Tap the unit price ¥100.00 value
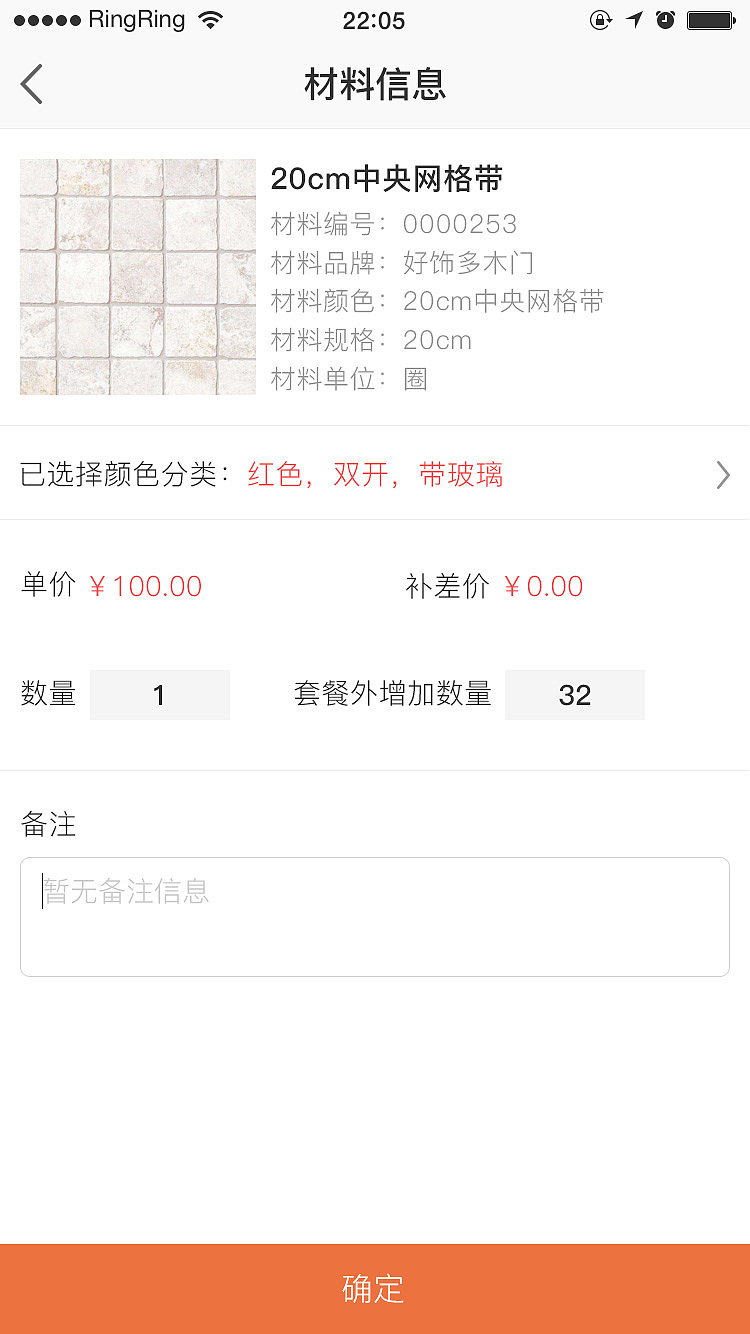Screen dimensions: 750x1334 pos(147,586)
